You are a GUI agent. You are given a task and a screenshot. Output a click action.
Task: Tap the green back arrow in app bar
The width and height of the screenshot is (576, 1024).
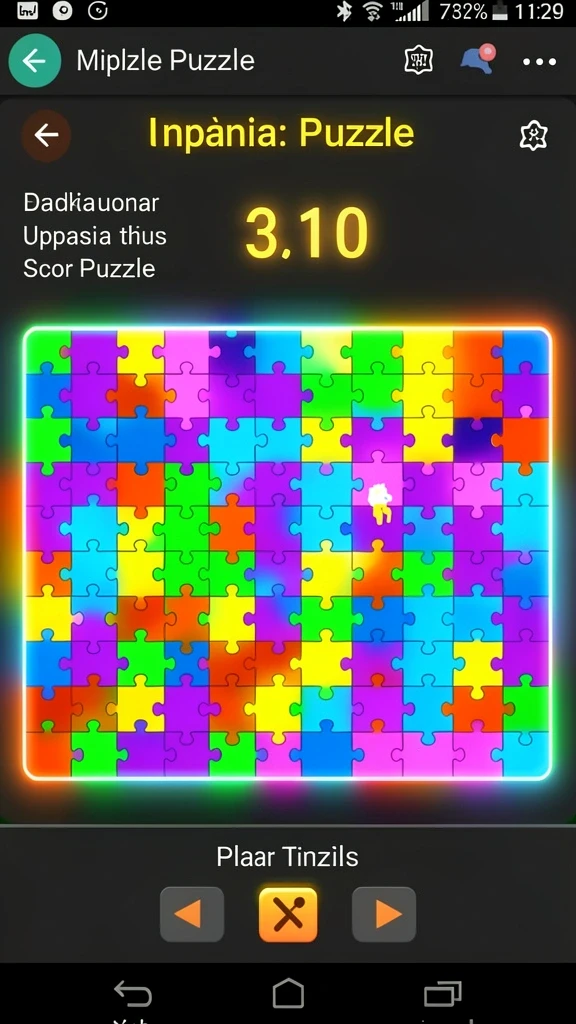click(35, 61)
